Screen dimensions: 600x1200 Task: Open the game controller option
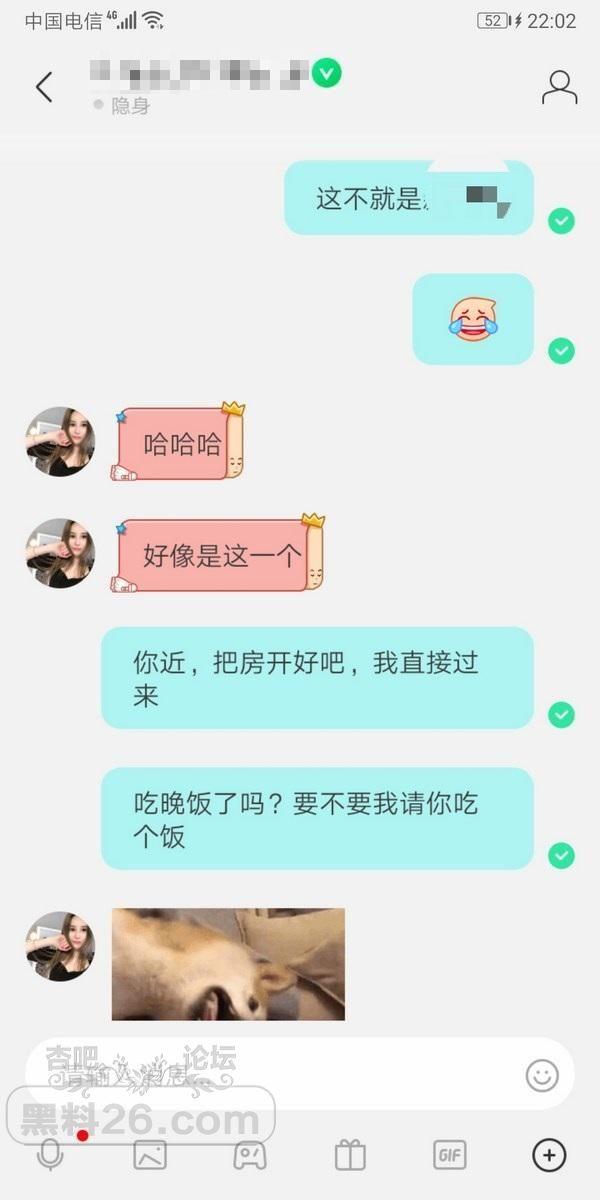(250, 1155)
